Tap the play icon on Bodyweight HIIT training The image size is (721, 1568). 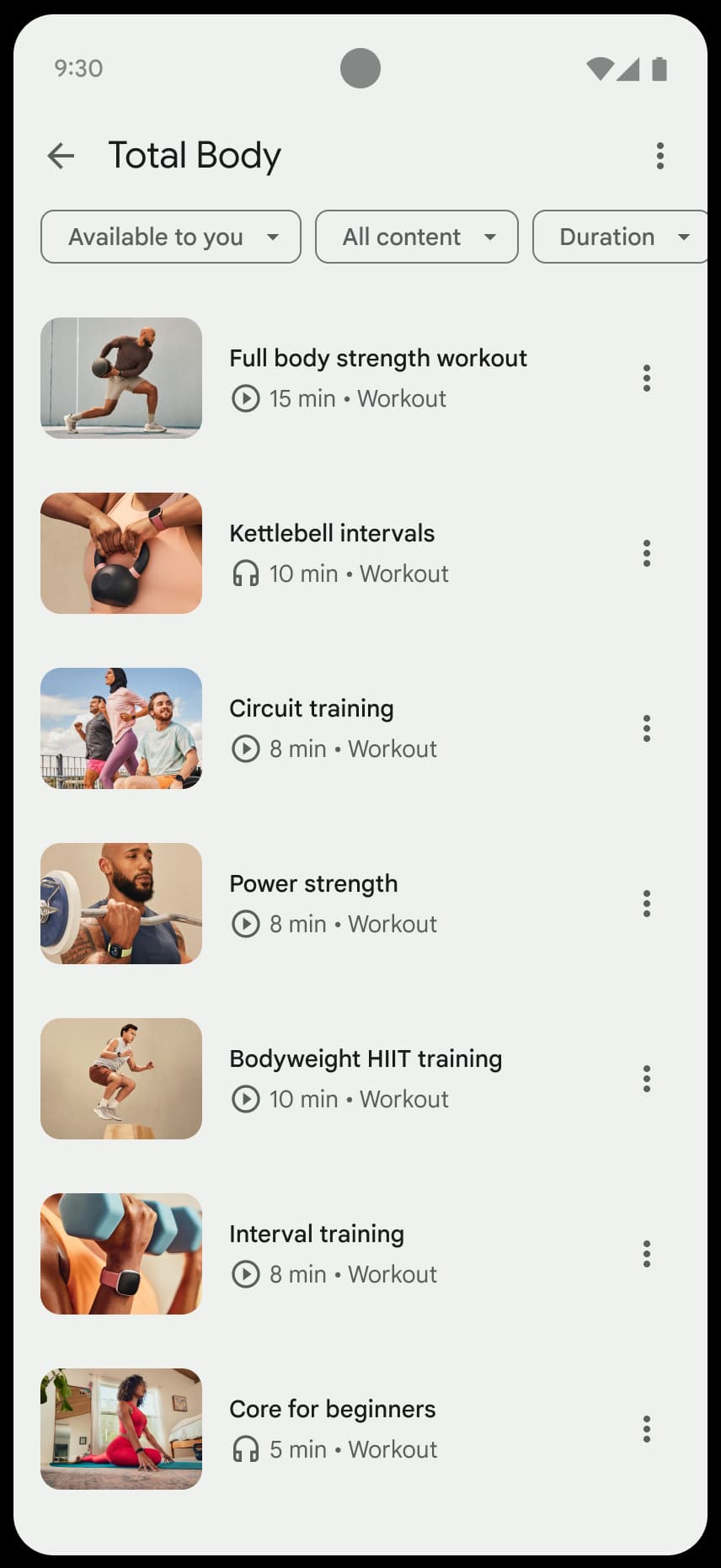tap(245, 1100)
